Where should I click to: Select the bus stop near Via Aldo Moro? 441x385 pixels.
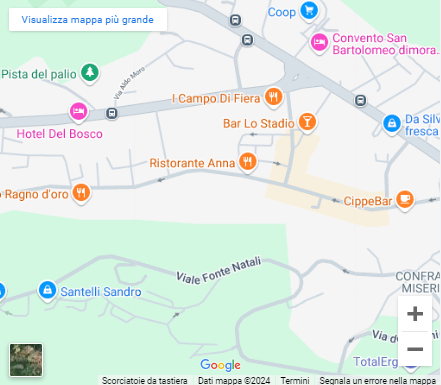click(x=112, y=113)
